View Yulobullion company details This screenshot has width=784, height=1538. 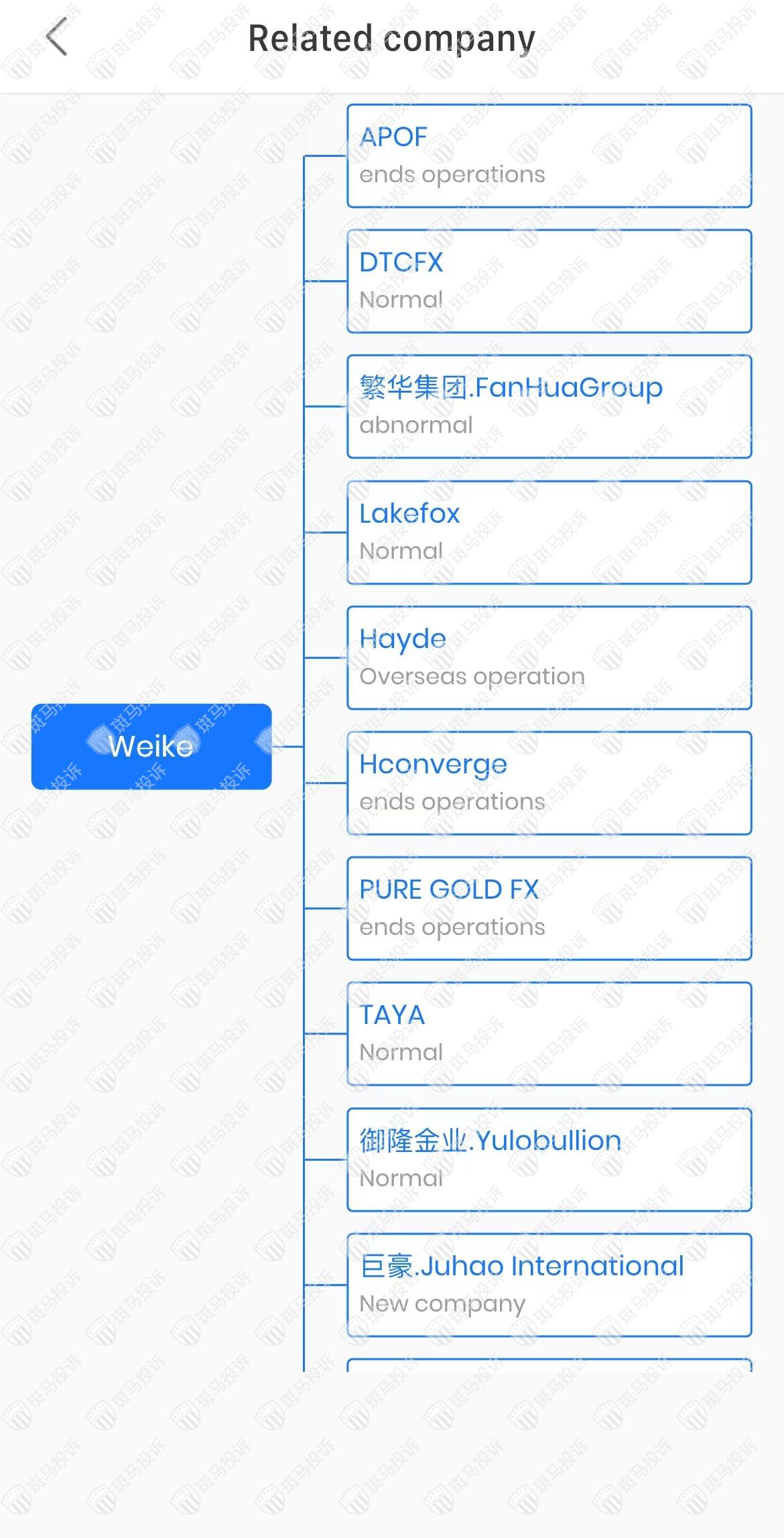tap(549, 1159)
